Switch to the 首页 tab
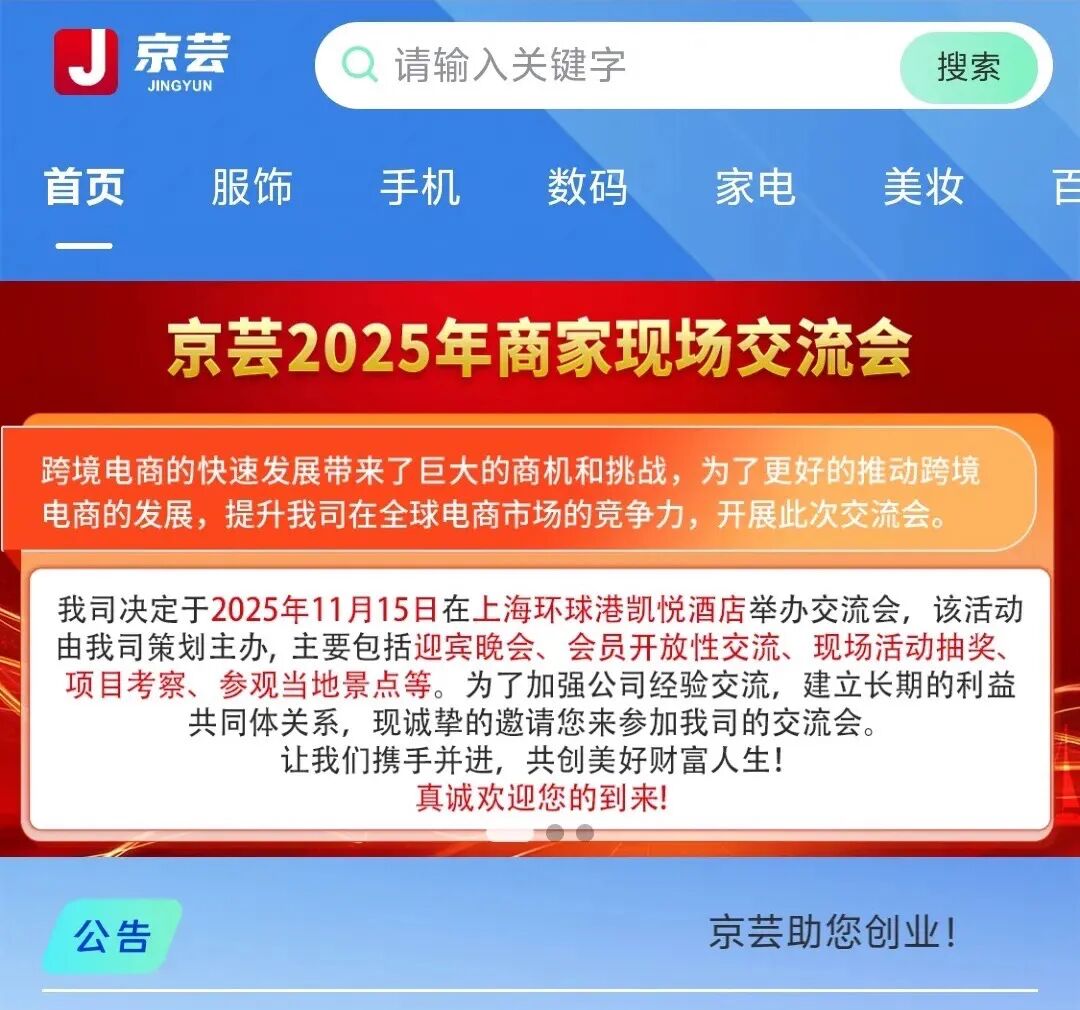The image size is (1080, 1010). pos(84,188)
